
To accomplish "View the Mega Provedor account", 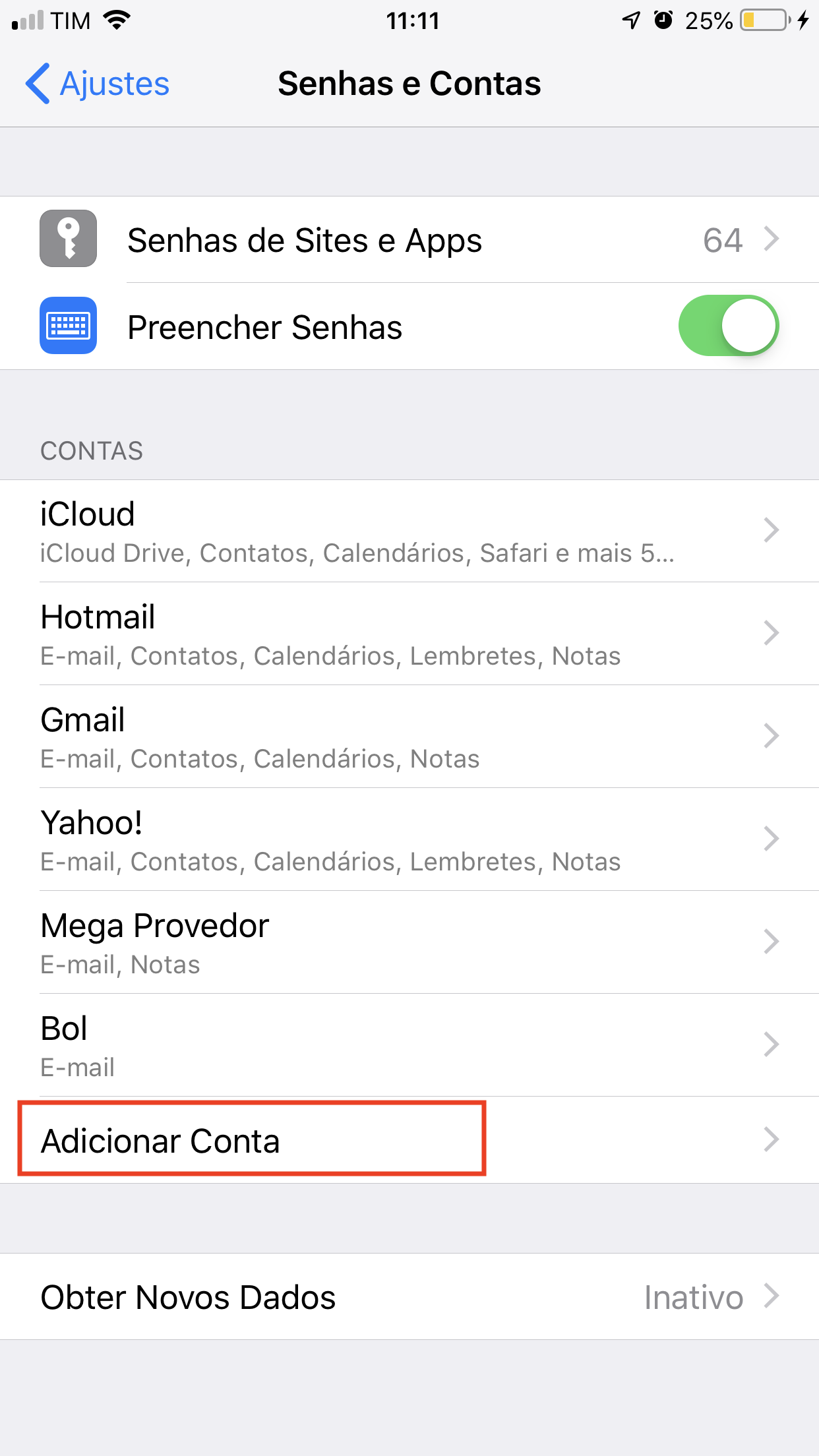I will pos(409,942).
